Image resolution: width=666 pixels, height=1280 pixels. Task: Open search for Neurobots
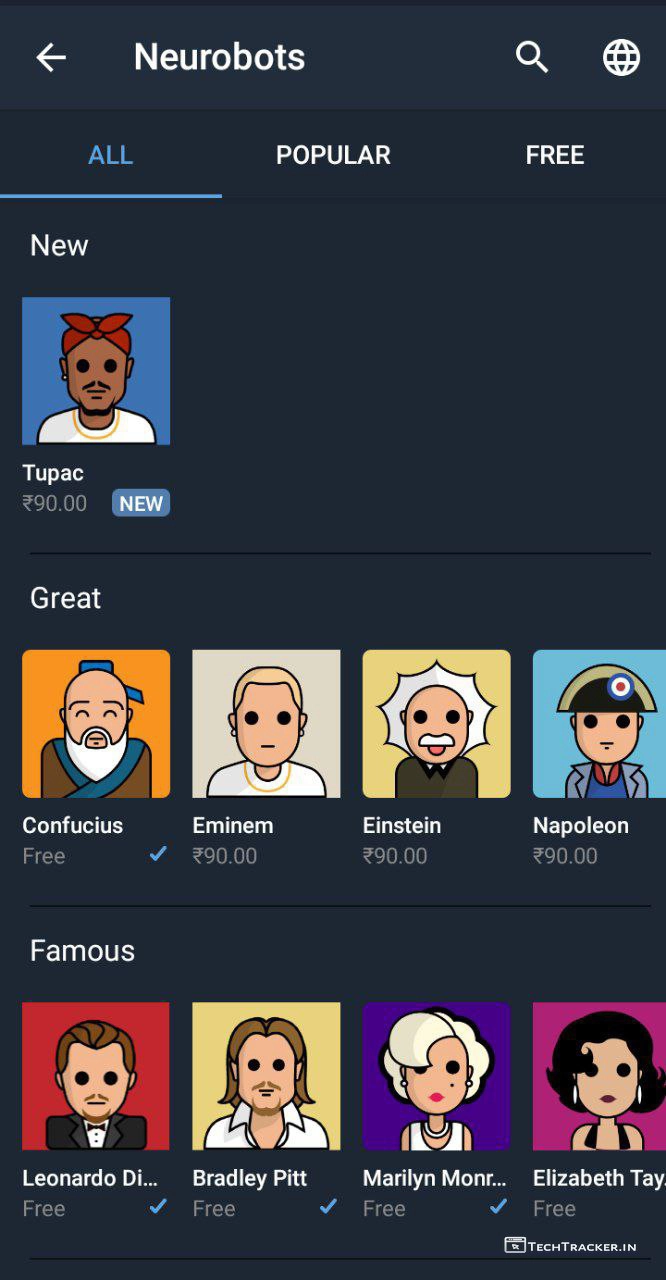pyautogui.click(x=532, y=58)
